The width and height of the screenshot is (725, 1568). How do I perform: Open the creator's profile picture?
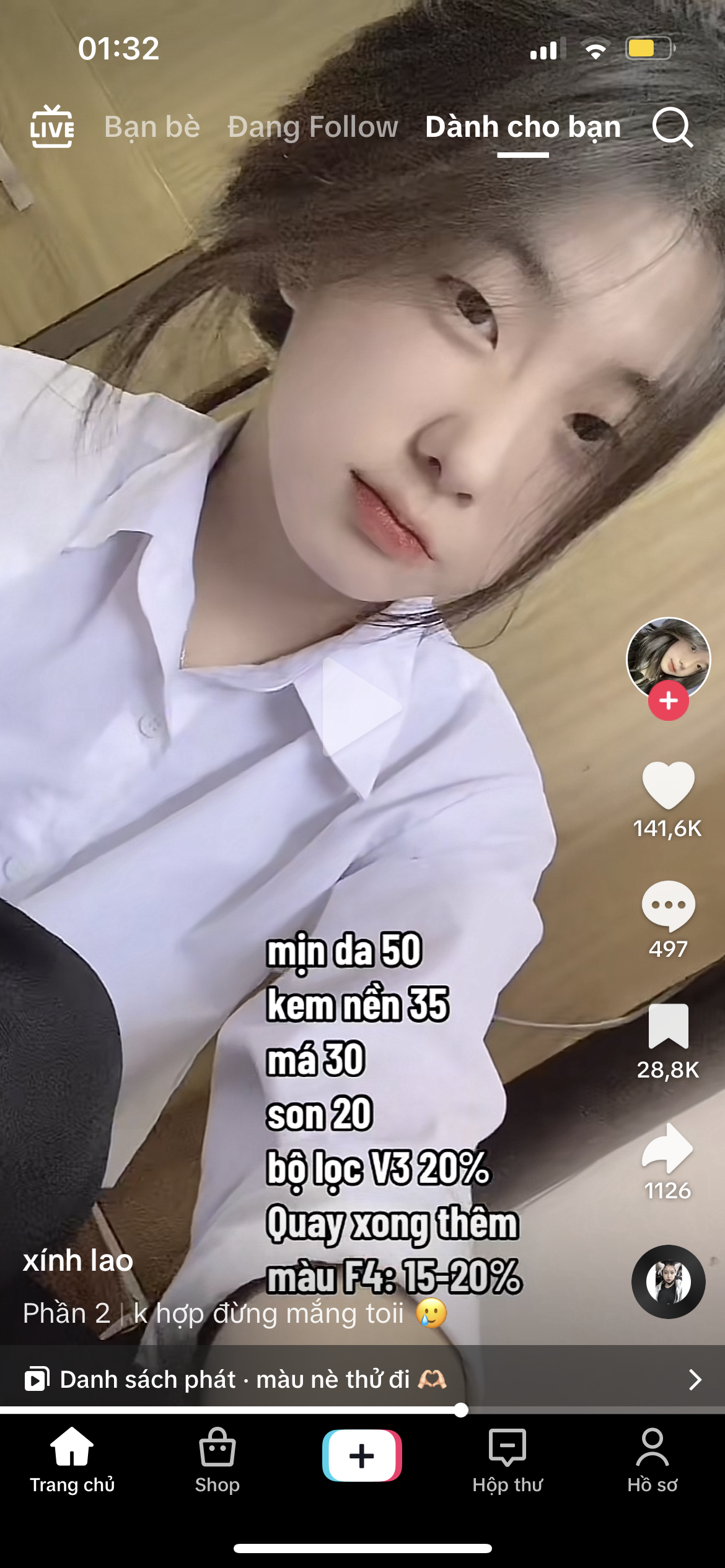click(x=668, y=658)
